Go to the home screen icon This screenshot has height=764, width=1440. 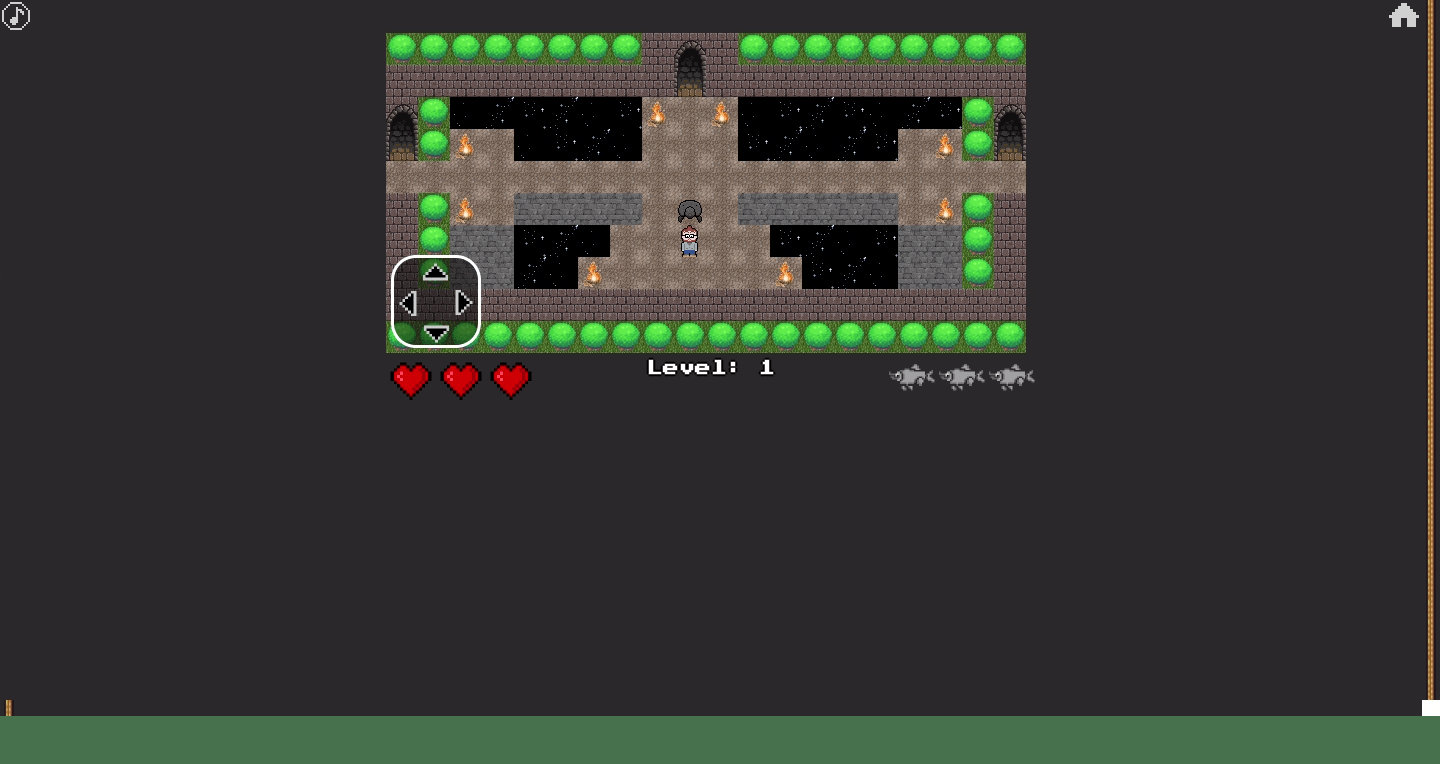[1403, 16]
